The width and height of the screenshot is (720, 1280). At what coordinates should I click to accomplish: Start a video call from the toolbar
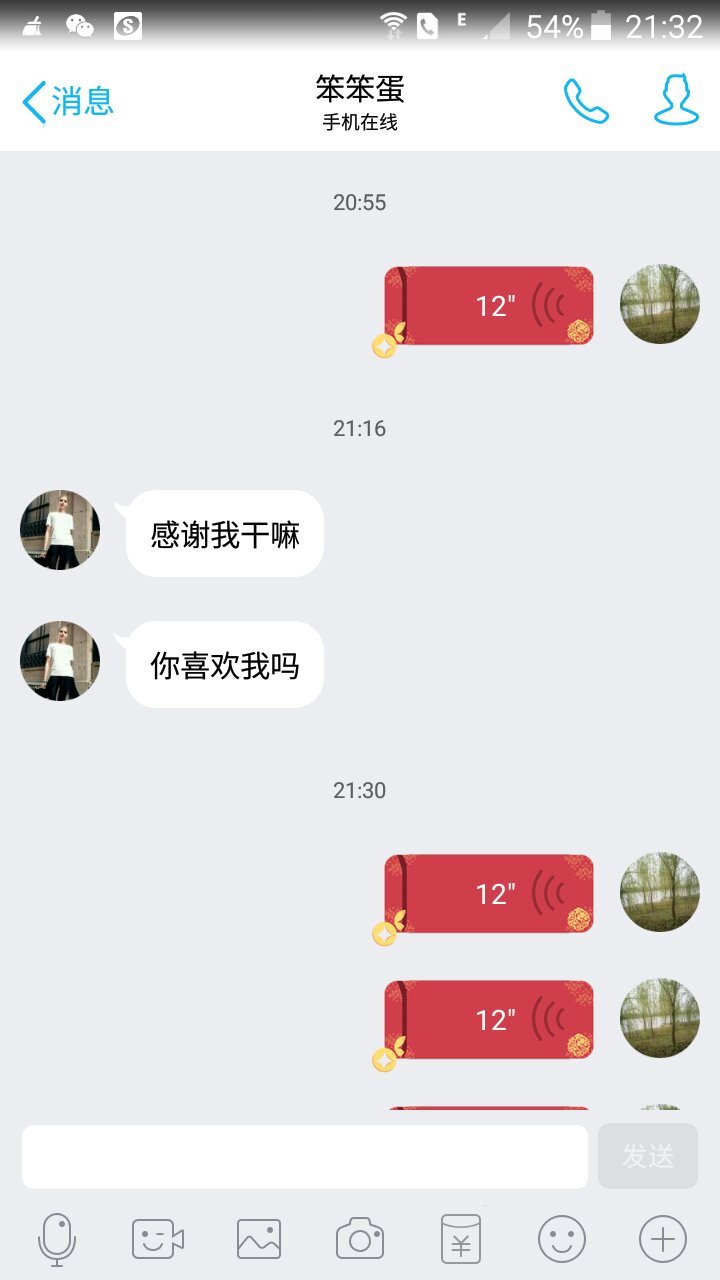tap(158, 1240)
